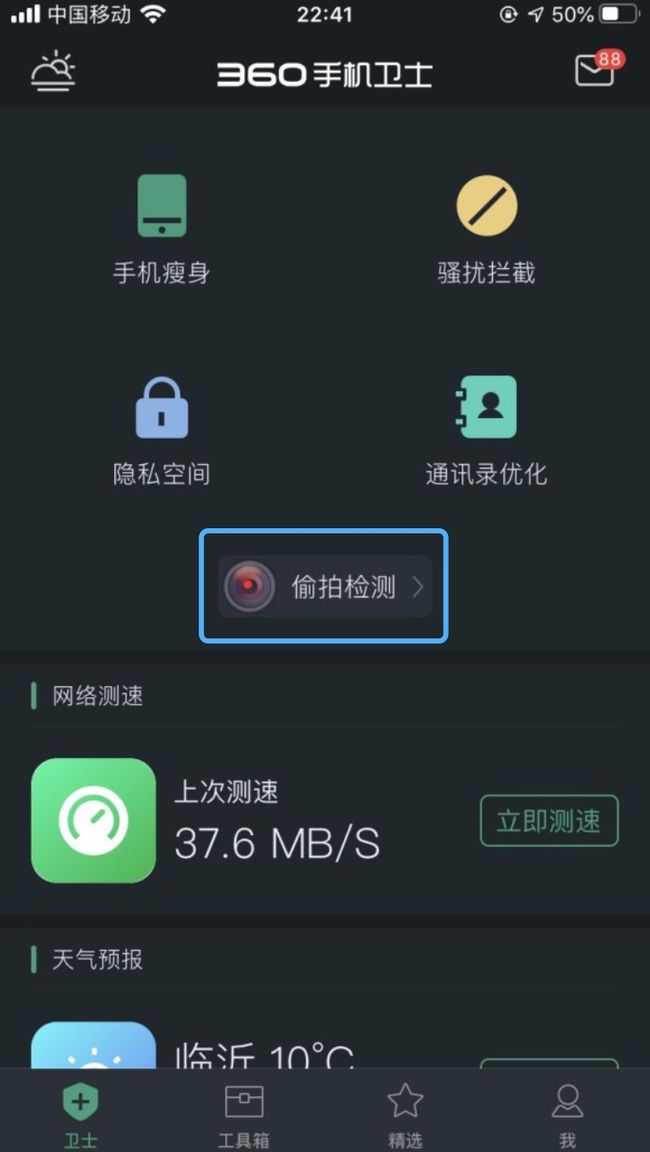Switch to the 卫士 tab
This screenshot has height=1152, width=650.
(x=81, y=1113)
